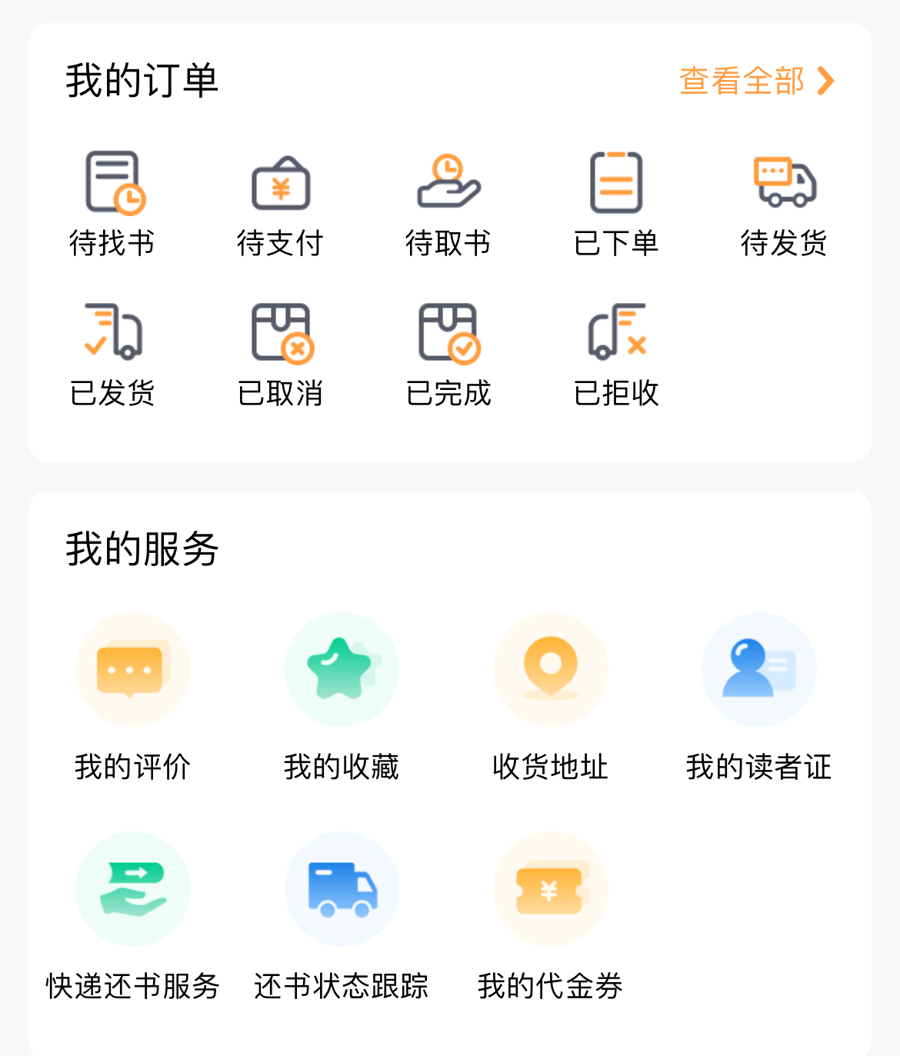
Task: Open 已完成 completed orders
Action: pos(448,353)
